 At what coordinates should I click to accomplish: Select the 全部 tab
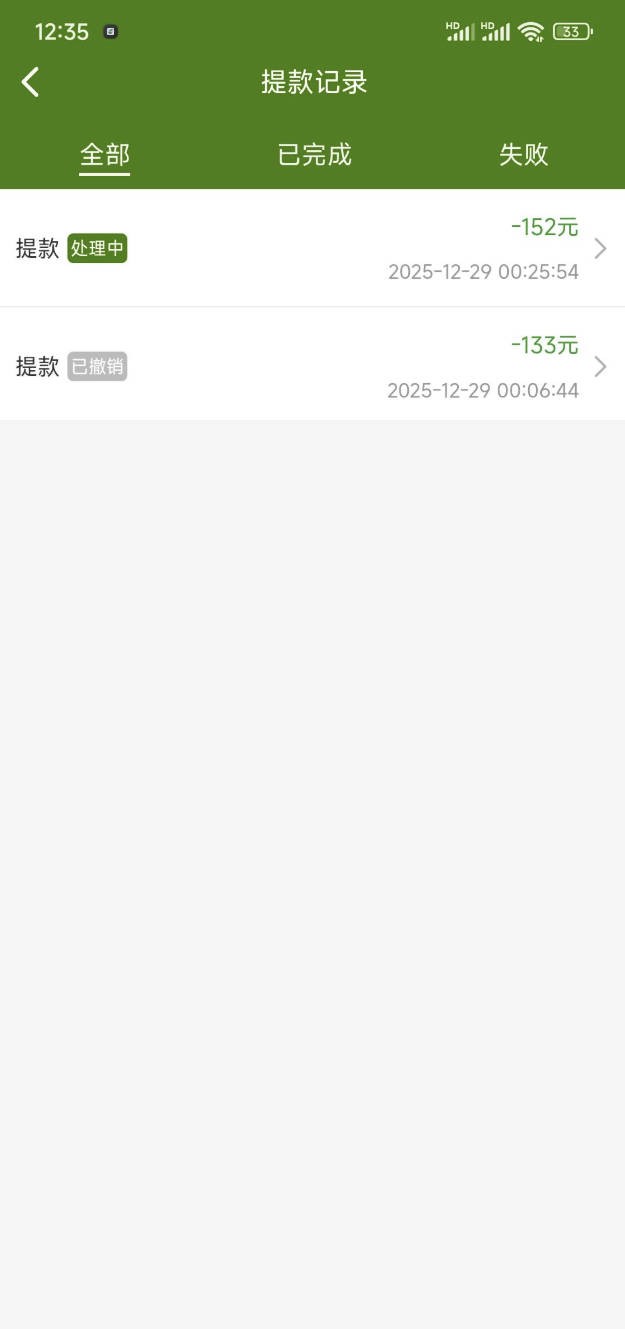pyautogui.click(x=105, y=155)
